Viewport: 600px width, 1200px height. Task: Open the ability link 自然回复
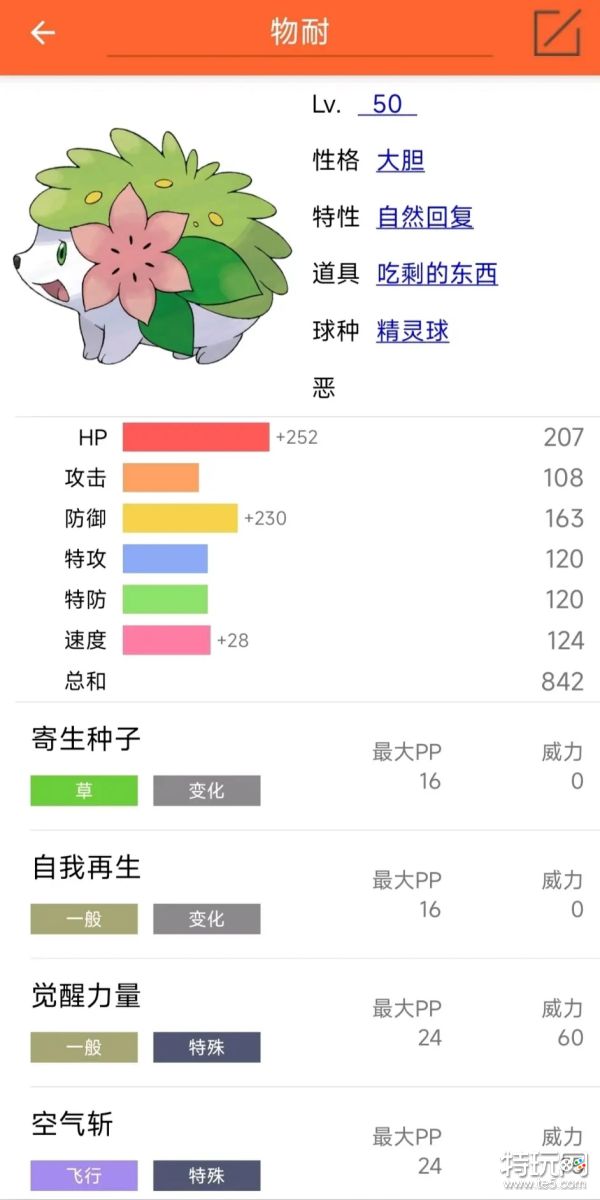[x=425, y=217]
